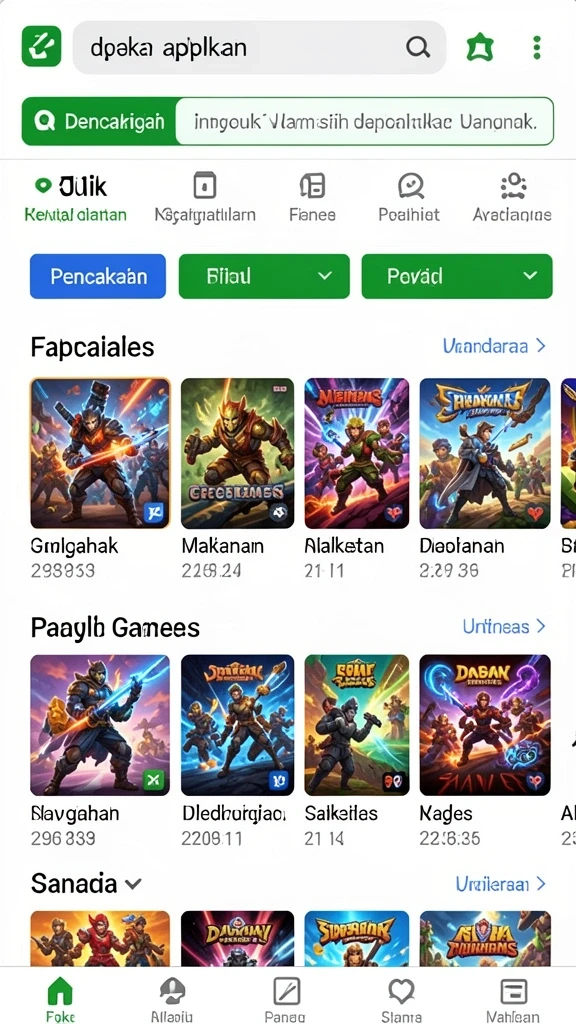Image resolution: width=576 pixels, height=1024 pixels.
Task: Go to the Panoo bottom tab
Action: (x=285, y=1000)
